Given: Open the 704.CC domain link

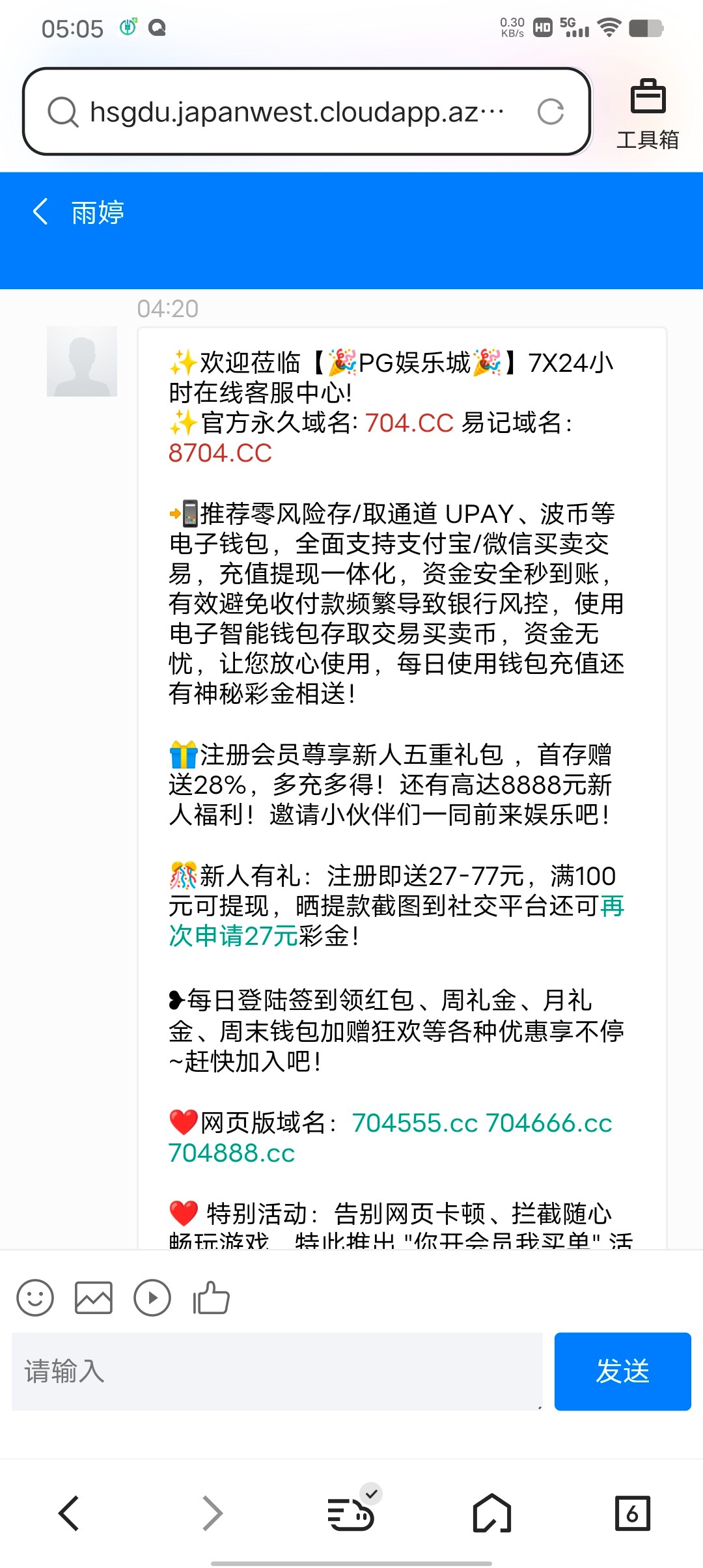Looking at the screenshot, I should point(409,423).
